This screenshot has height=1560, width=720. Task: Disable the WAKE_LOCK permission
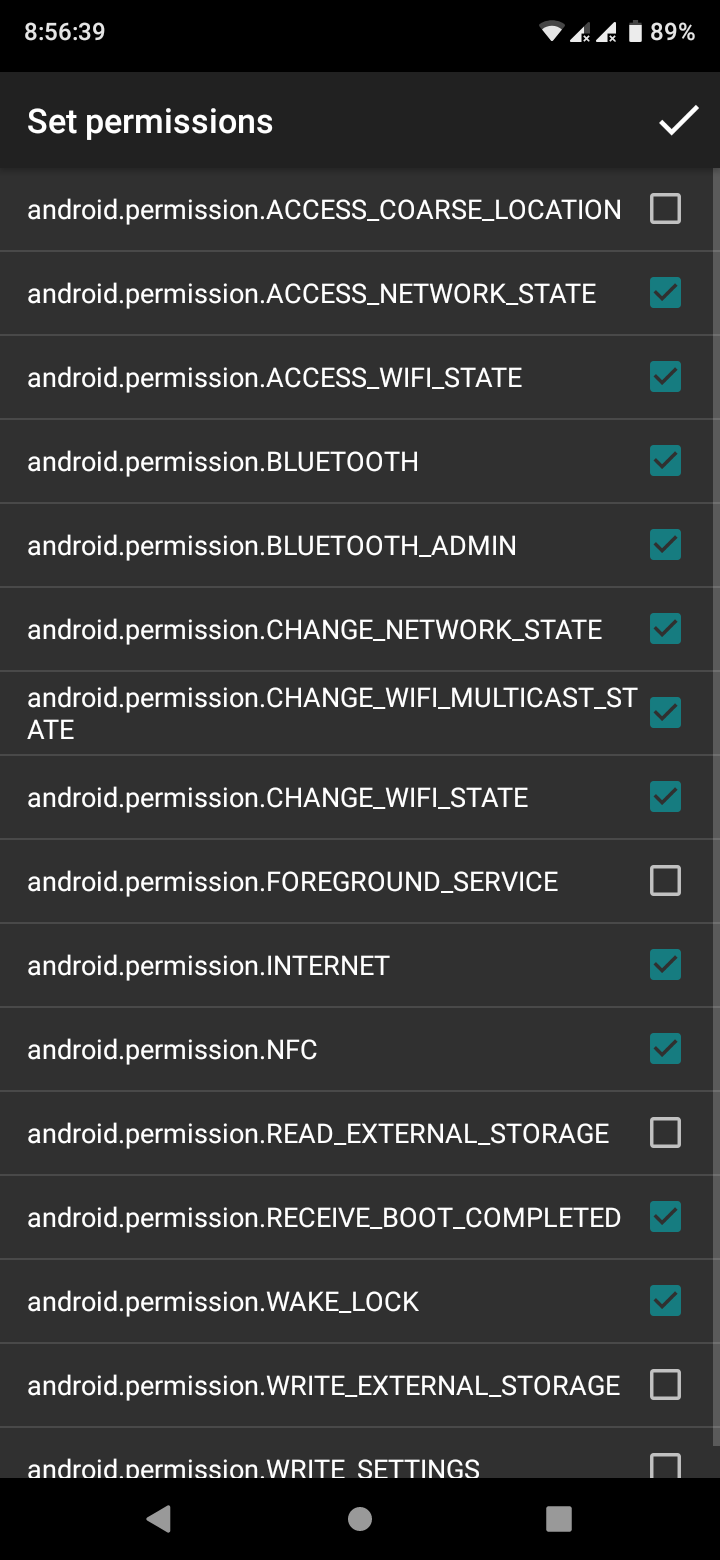665,1301
